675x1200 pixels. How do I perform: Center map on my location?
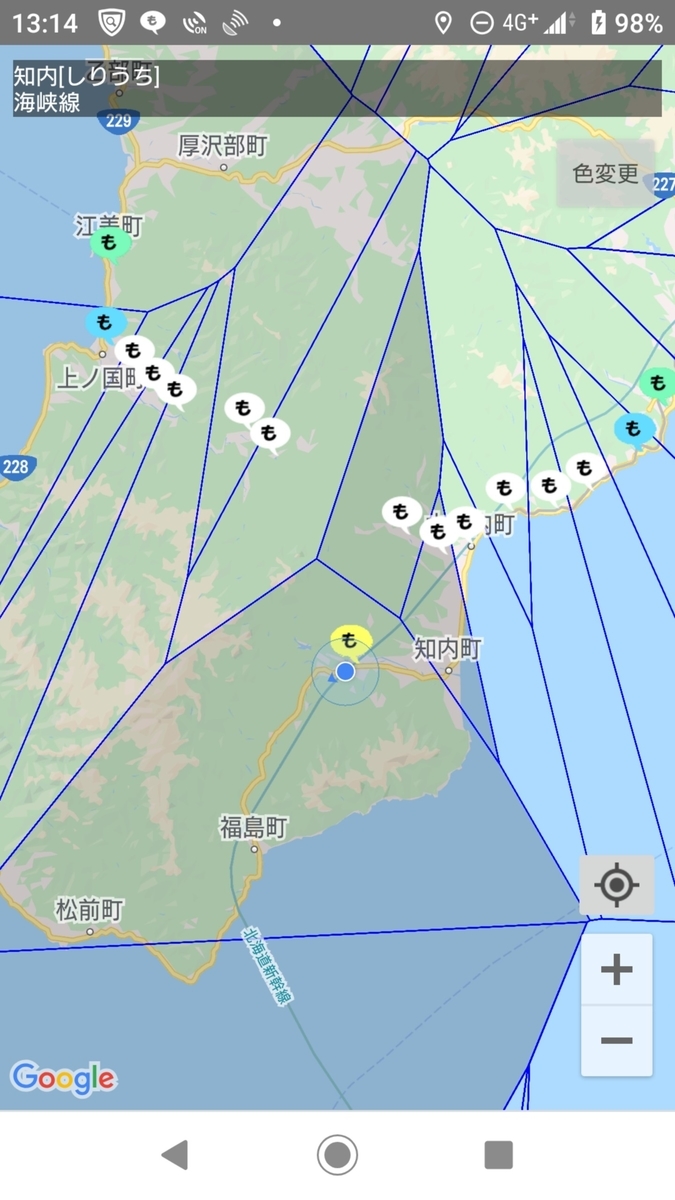coord(616,885)
